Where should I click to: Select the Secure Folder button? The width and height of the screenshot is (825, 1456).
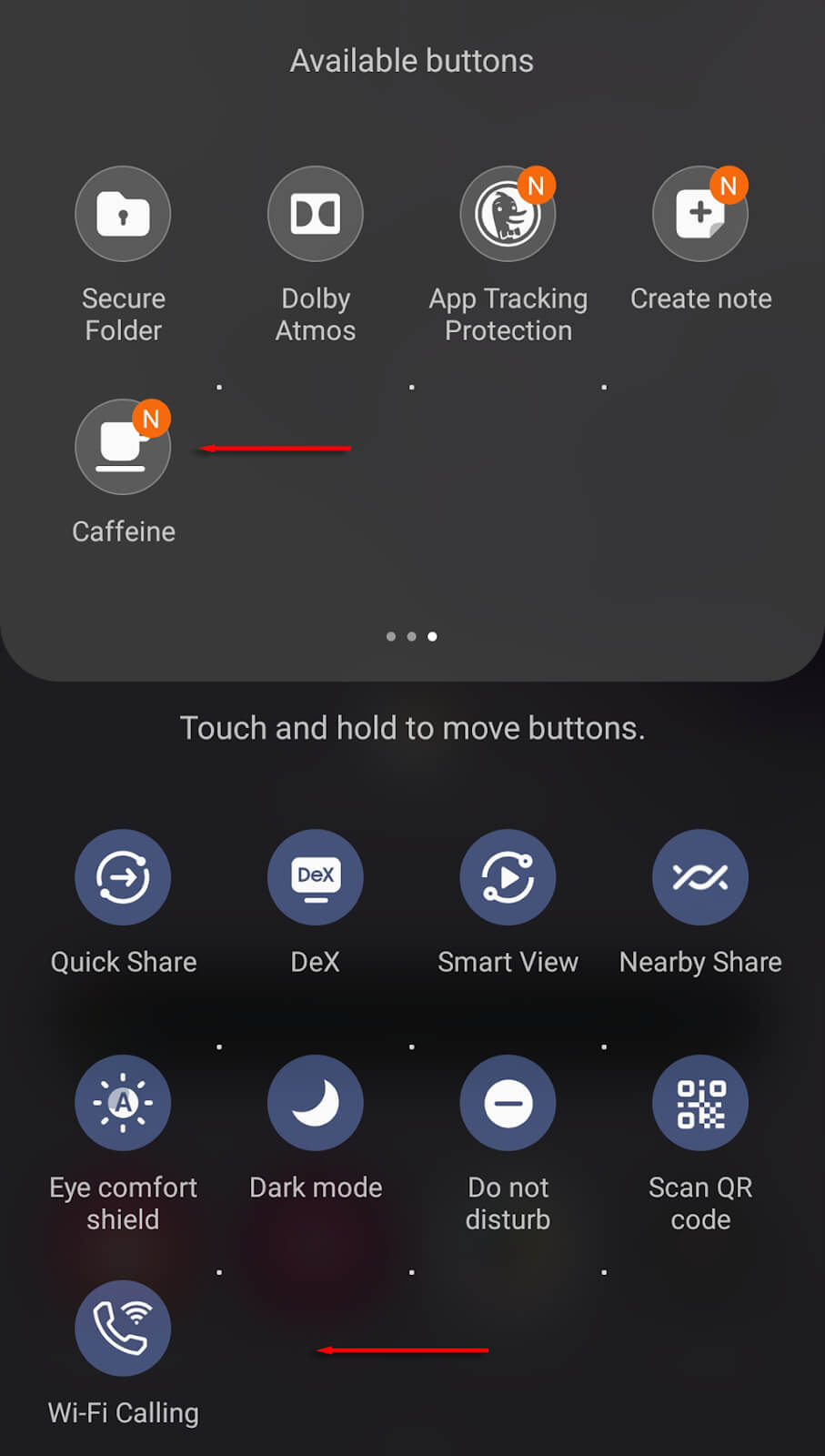[123, 214]
